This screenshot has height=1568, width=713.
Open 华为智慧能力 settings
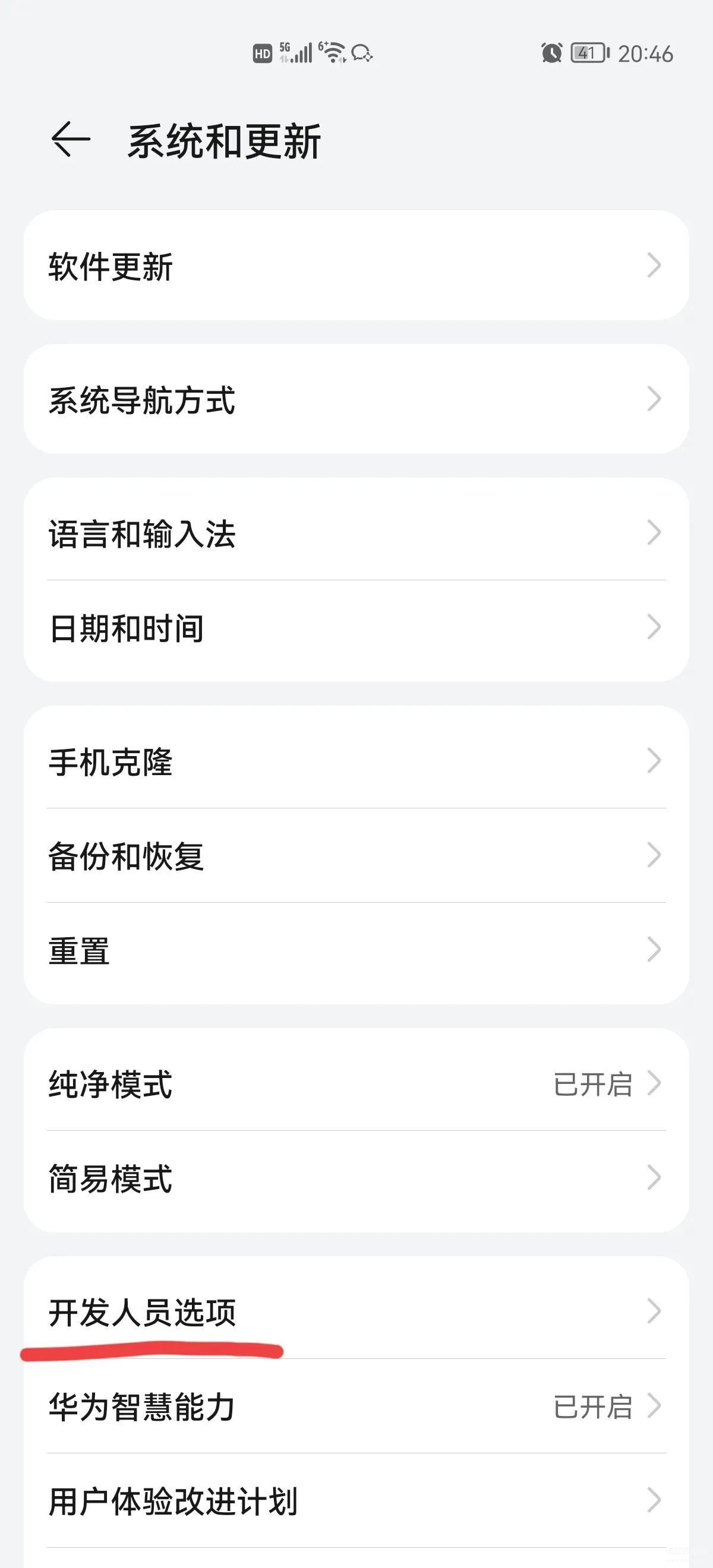pos(356,1406)
